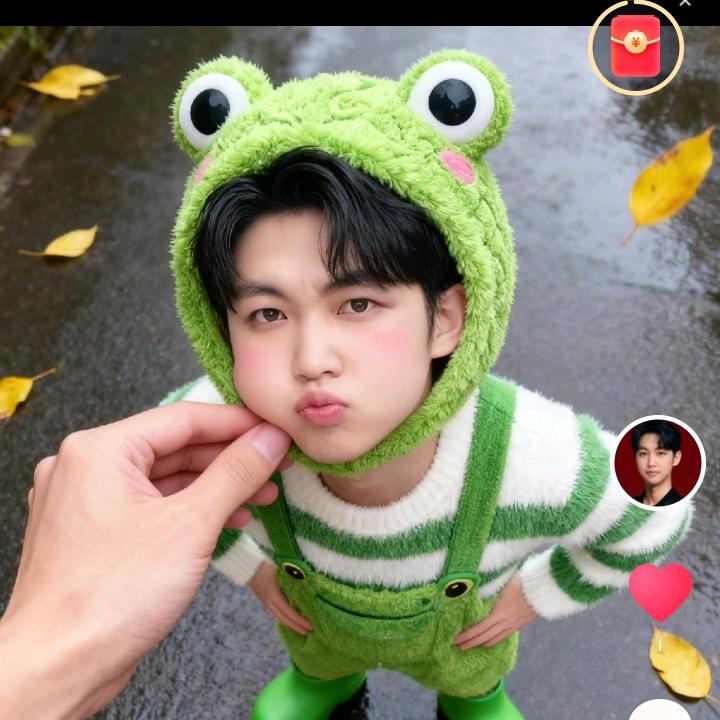Open the red envelope reward widget
The height and width of the screenshot is (720, 720).
[636, 47]
